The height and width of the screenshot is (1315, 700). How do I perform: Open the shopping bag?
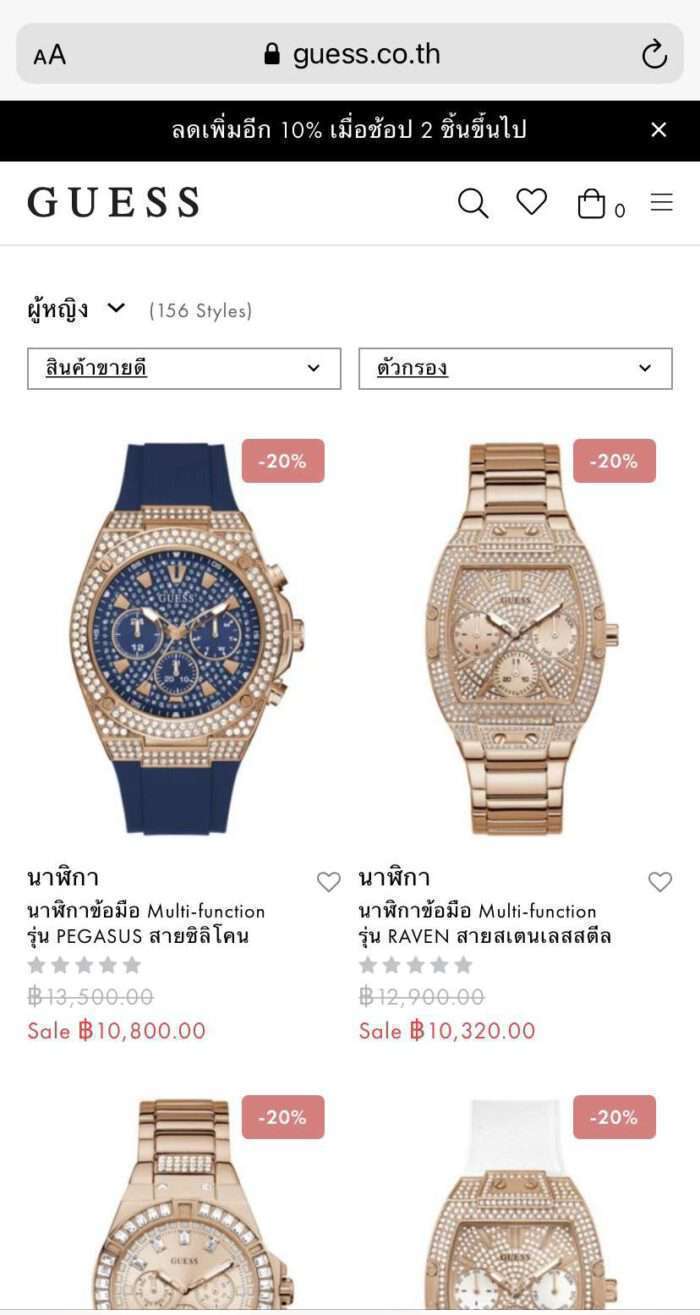(592, 204)
